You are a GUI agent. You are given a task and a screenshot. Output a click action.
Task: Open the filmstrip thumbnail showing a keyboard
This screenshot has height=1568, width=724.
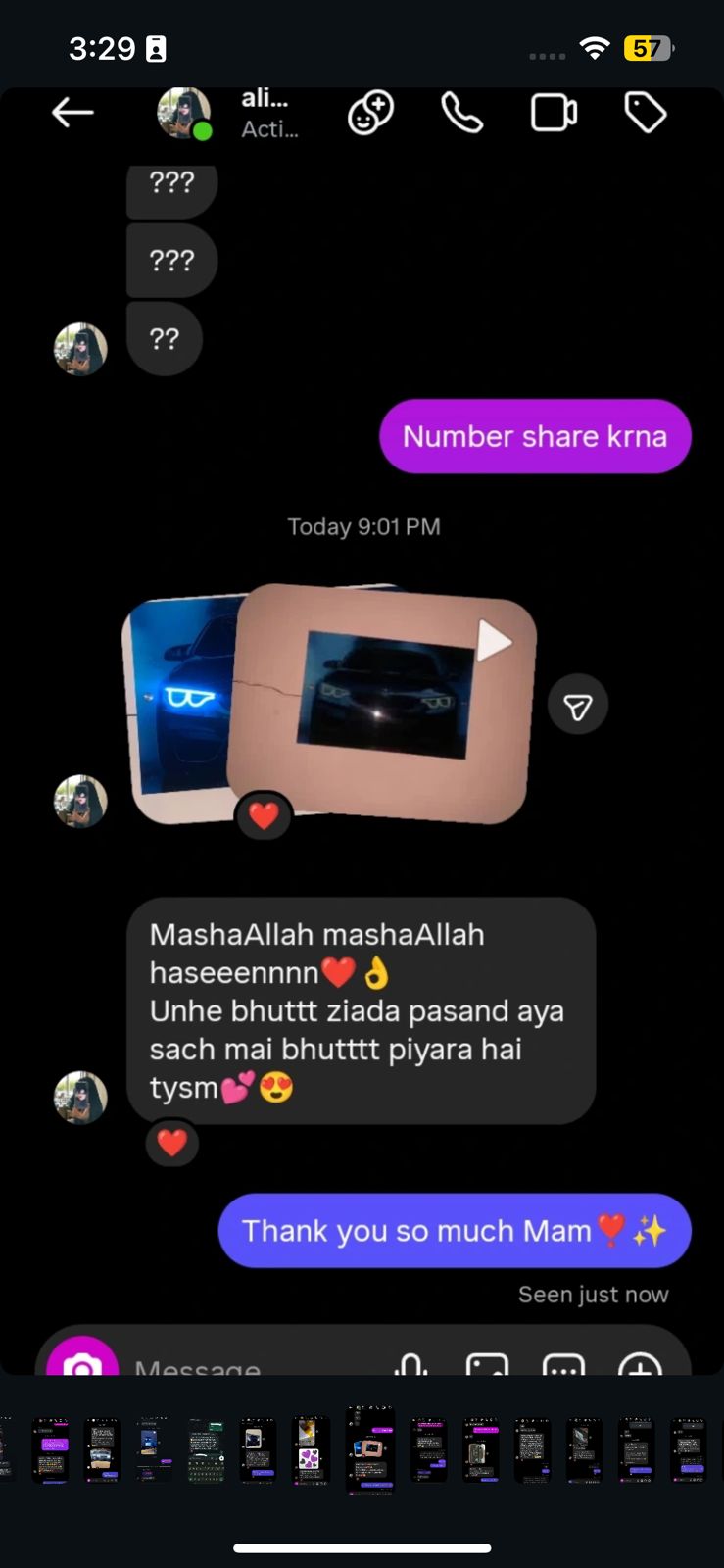pyautogui.click(x=206, y=1450)
